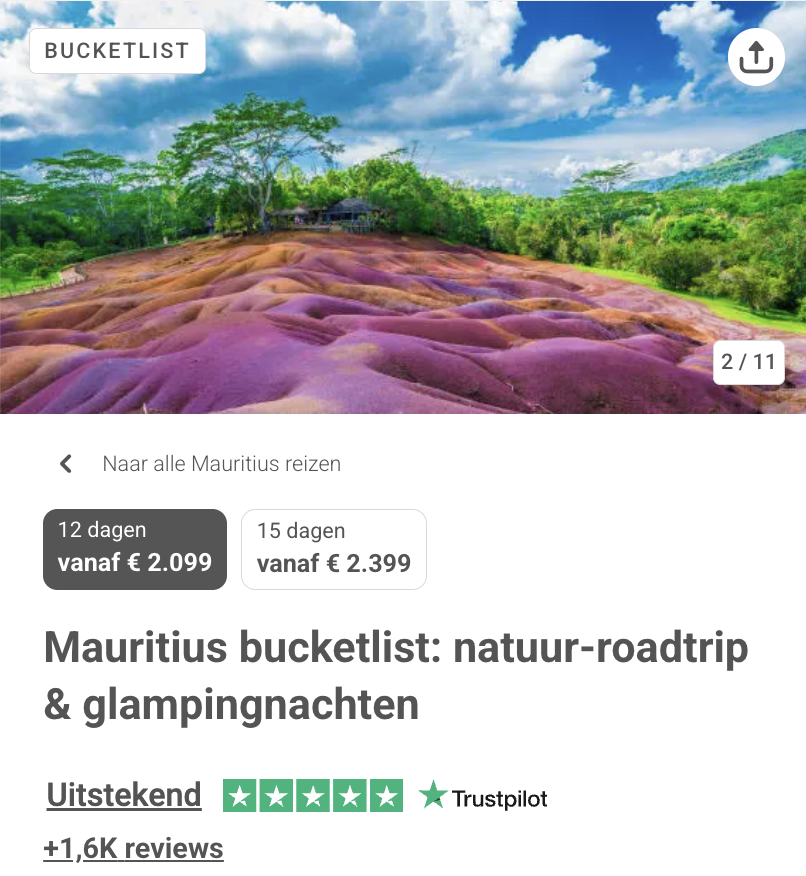Click 'Naar alle Mauritius reizen' link

(221, 463)
